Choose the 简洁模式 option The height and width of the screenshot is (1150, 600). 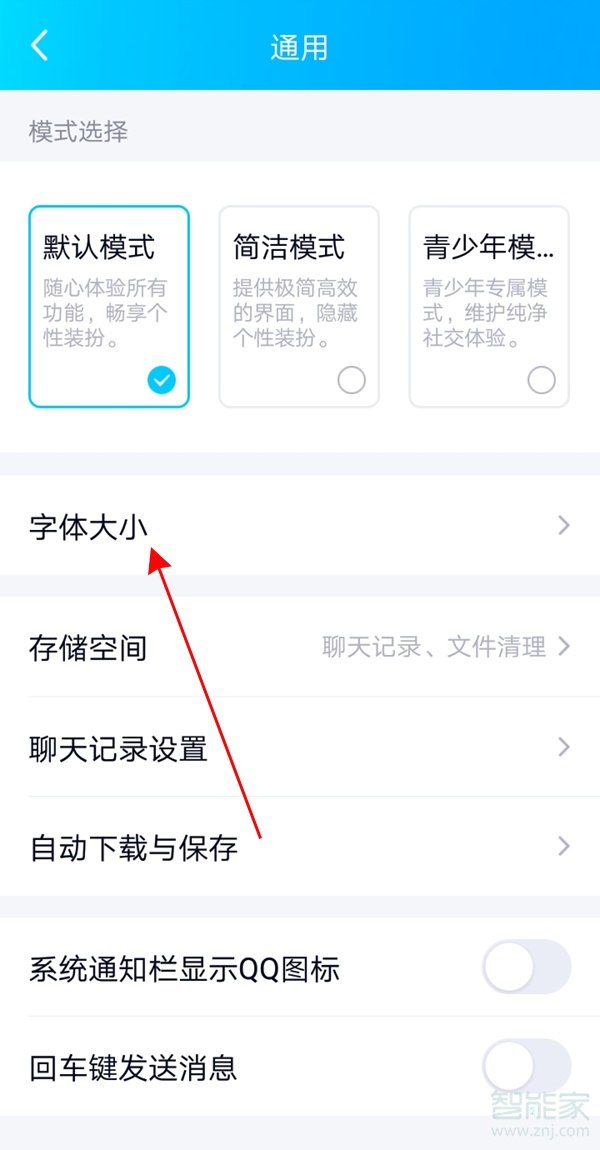point(299,306)
